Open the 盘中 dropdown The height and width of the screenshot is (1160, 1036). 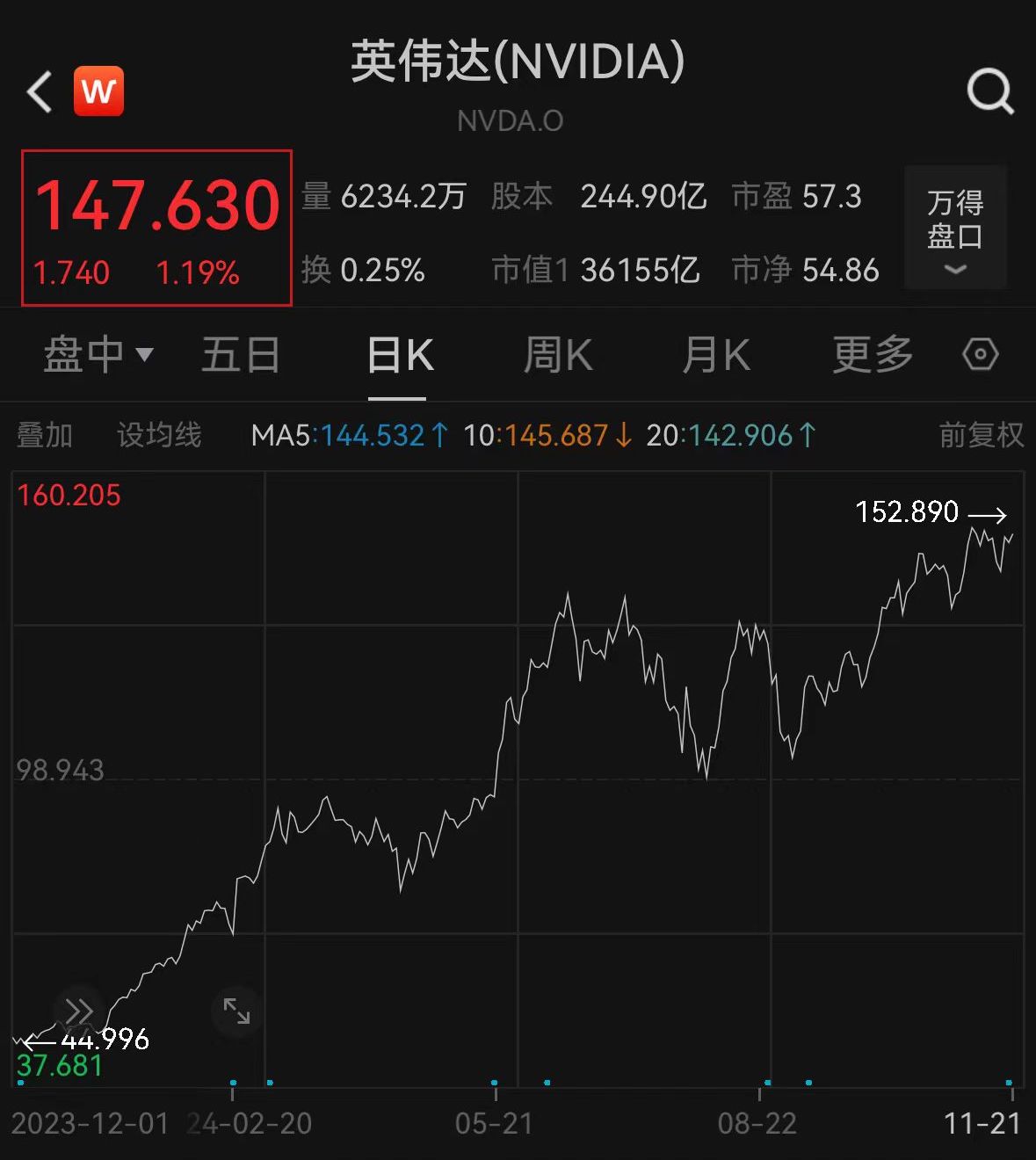(x=98, y=356)
